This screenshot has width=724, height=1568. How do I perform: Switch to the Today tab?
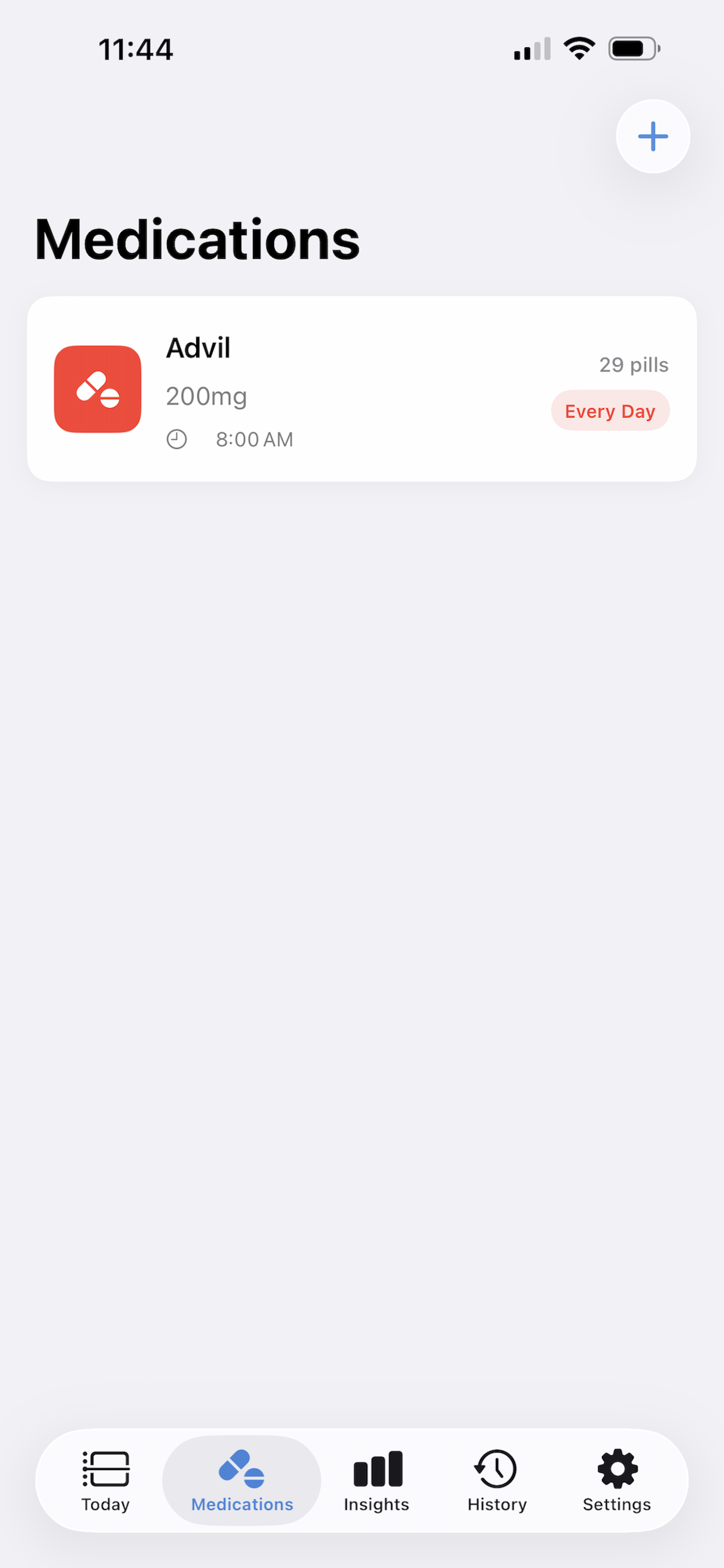106,1480
